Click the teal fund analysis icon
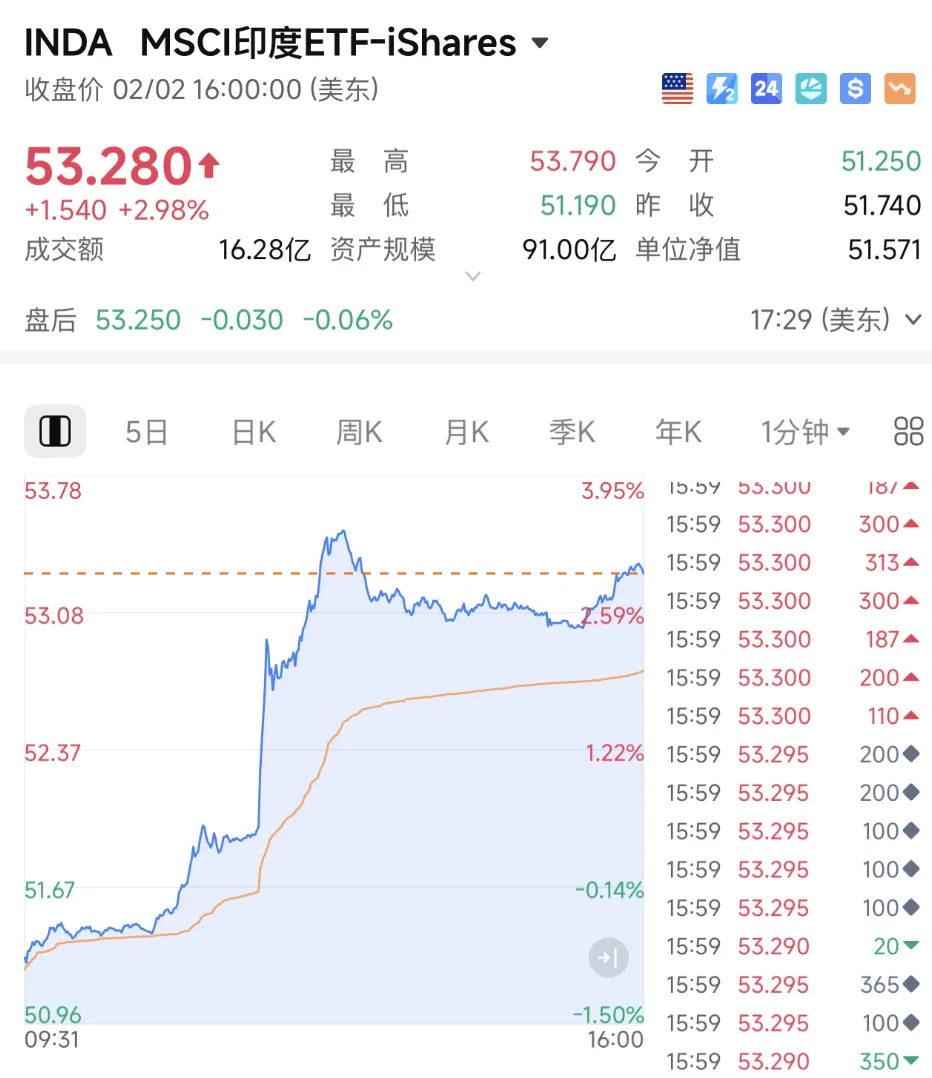Viewport: 932px width, 1078px height. (810, 89)
